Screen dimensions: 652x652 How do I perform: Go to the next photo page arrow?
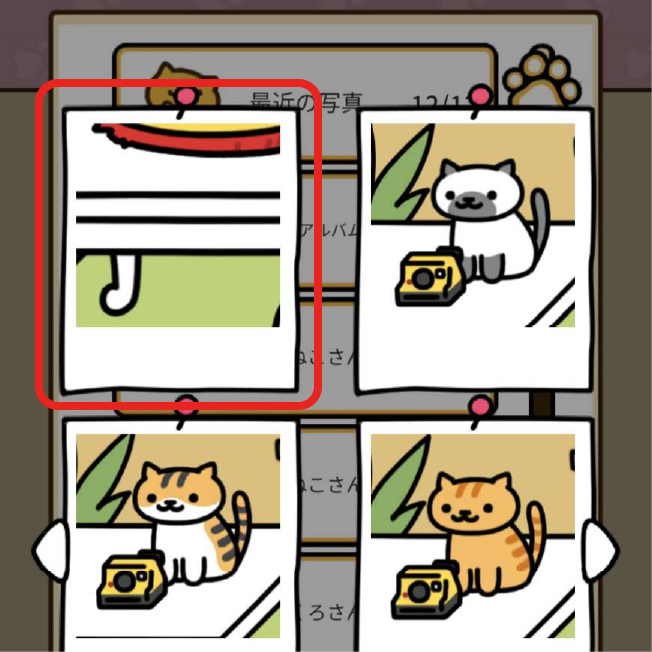pyautogui.click(x=604, y=546)
